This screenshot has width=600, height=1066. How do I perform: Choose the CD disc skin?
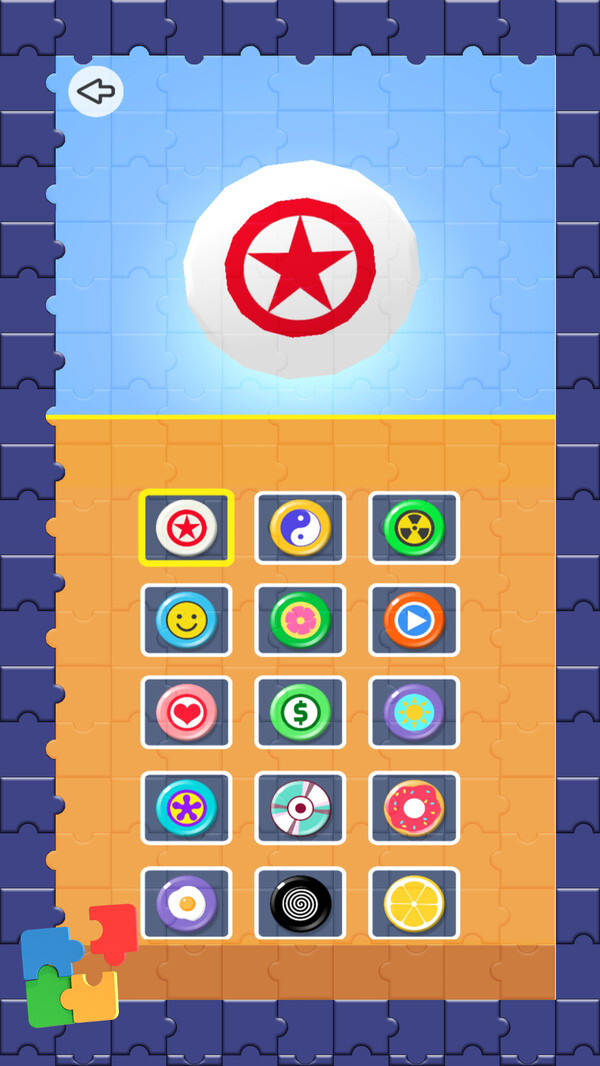300,808
